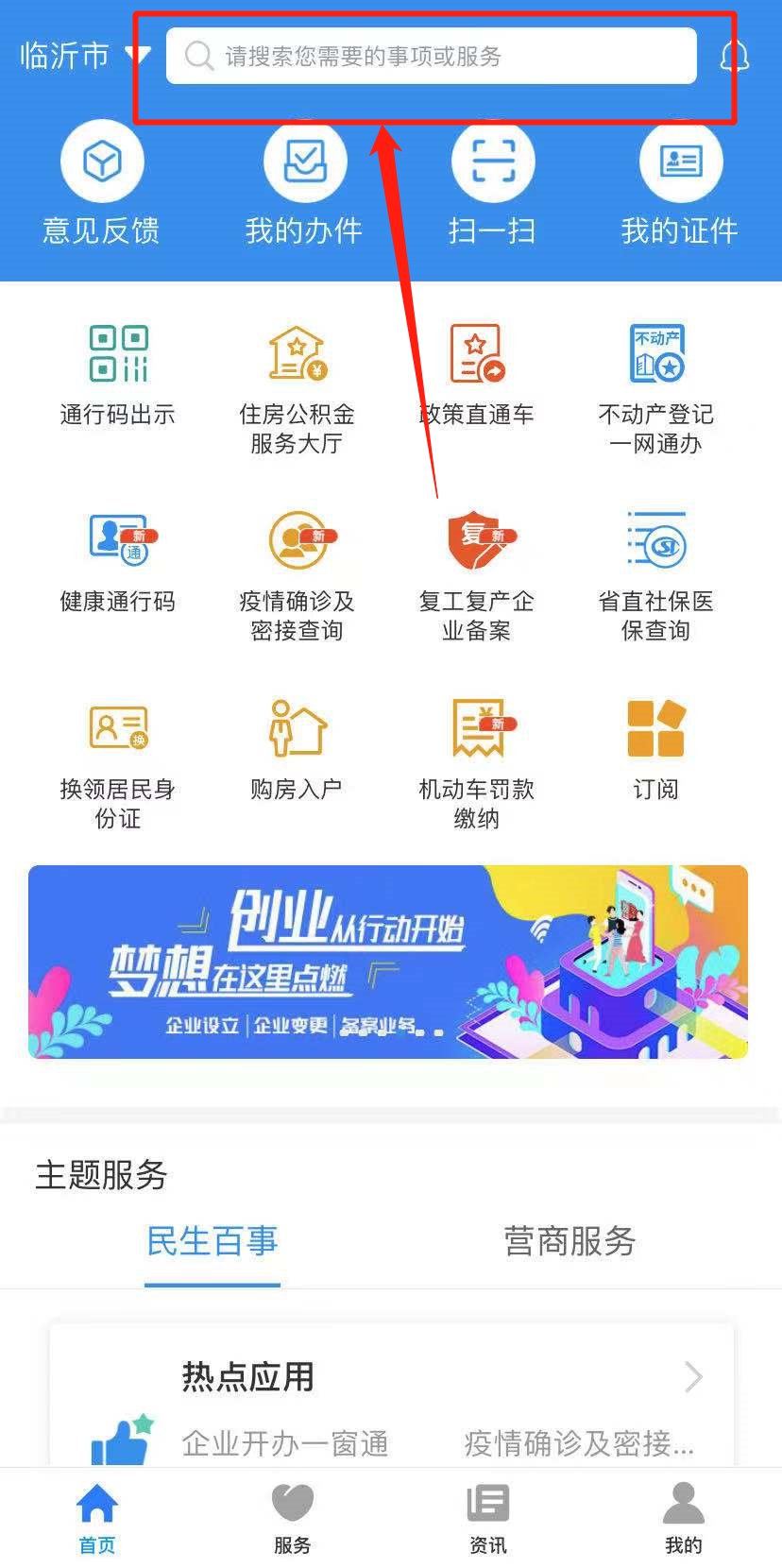
Task: Go to the 我的 bottom tab
Action: pos(683,1517)
